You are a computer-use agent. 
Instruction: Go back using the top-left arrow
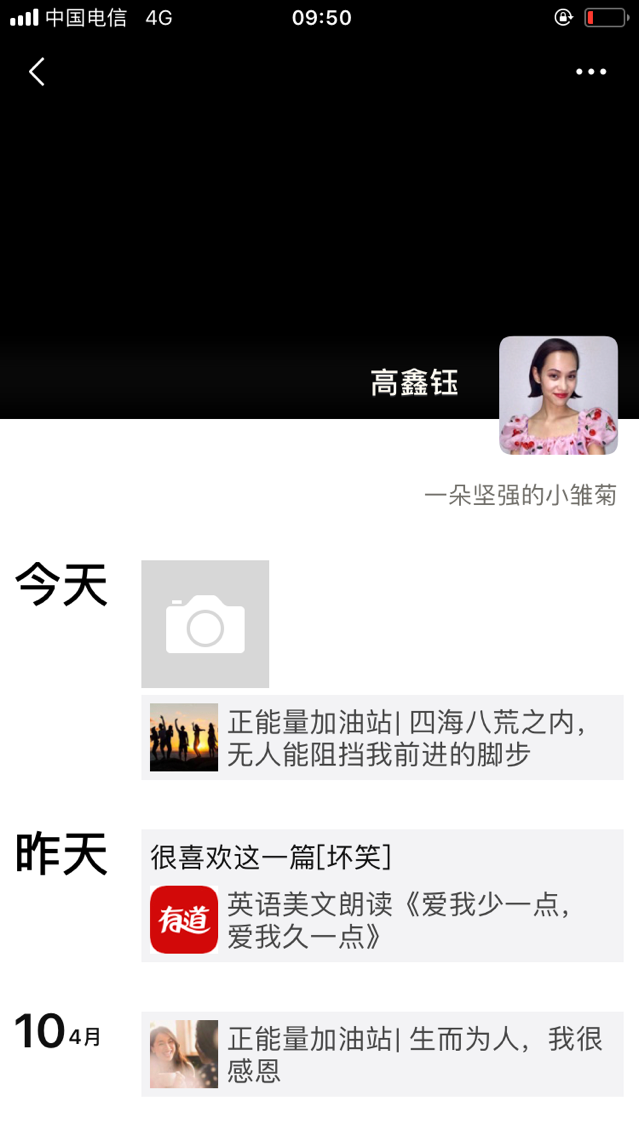[x=37, y=72]
